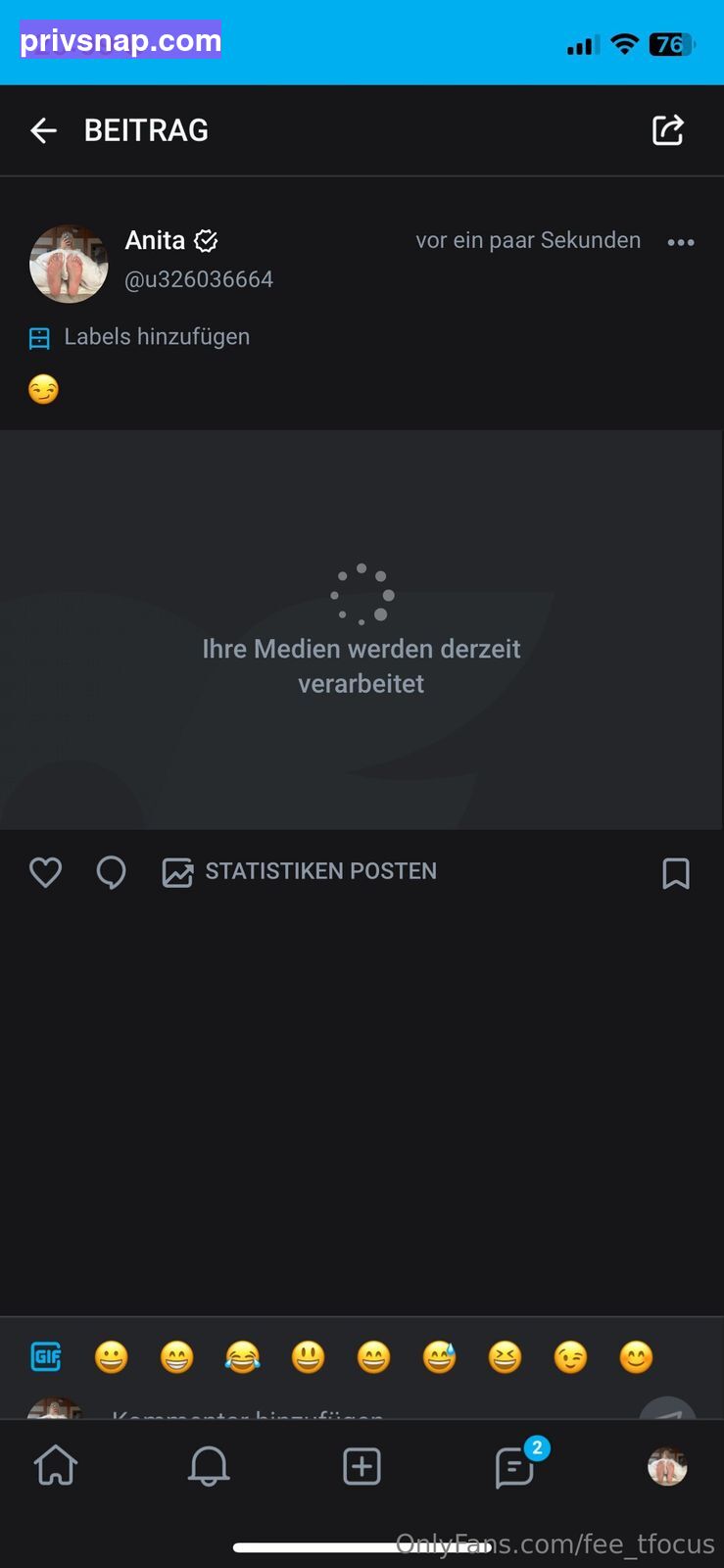Open the notifications bell tab
724x1568 pixels.
209,1466
